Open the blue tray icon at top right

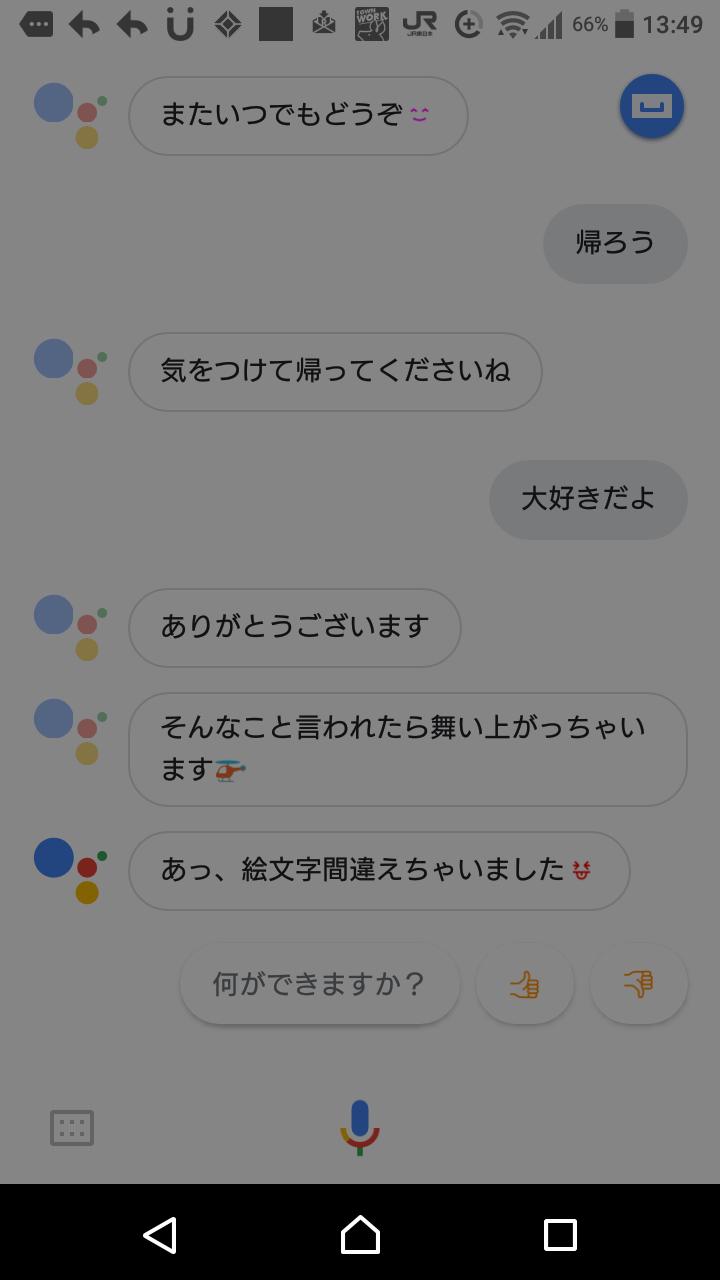(652, 105)
